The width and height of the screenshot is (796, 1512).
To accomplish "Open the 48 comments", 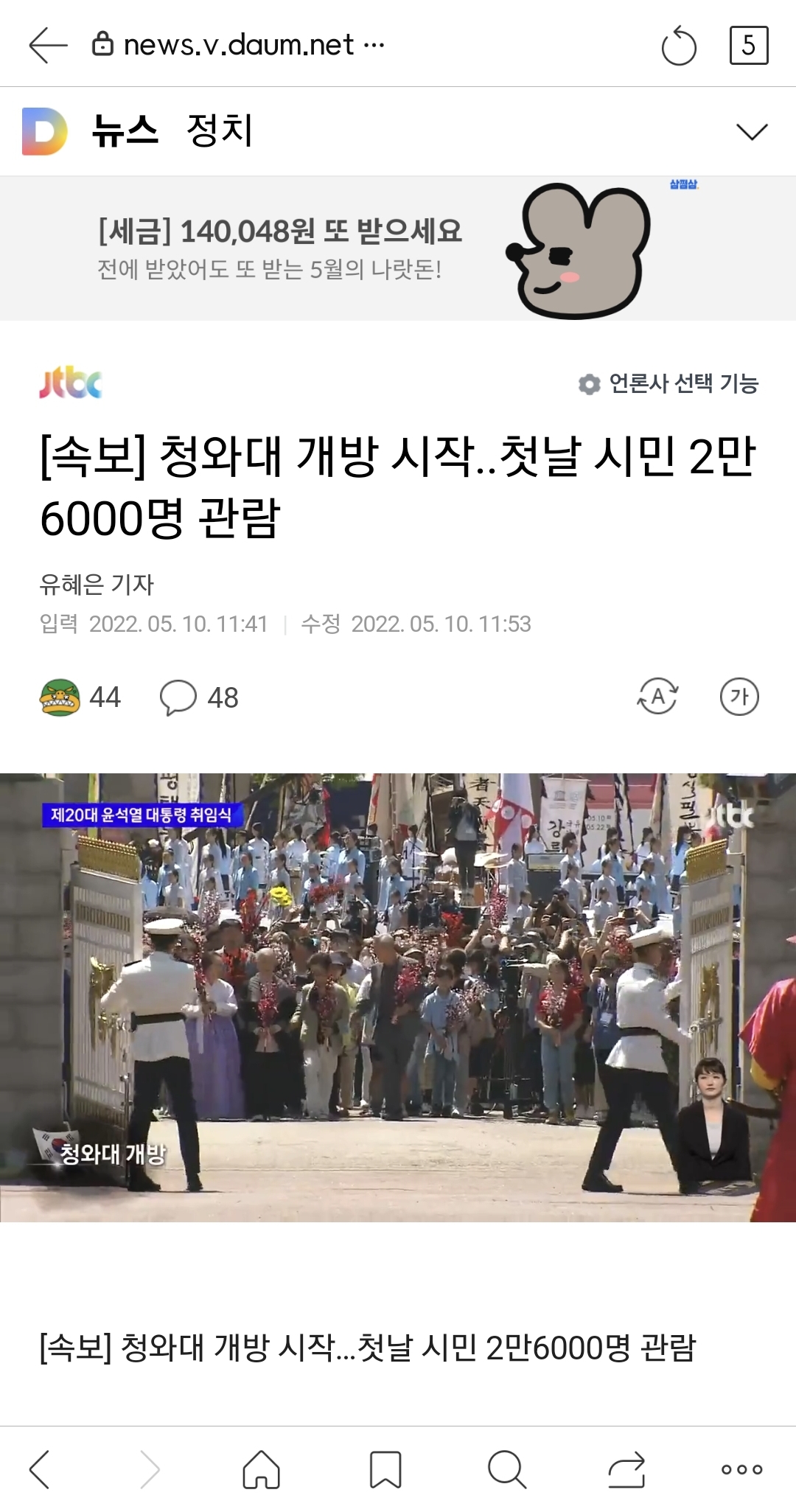I will pos(199,697).
